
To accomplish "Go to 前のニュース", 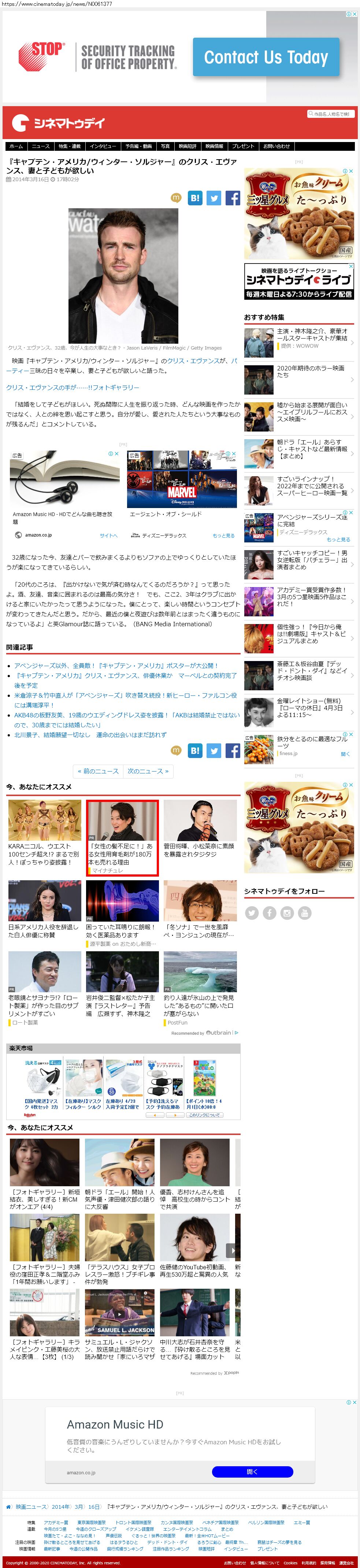I will [x=98, y=770].
